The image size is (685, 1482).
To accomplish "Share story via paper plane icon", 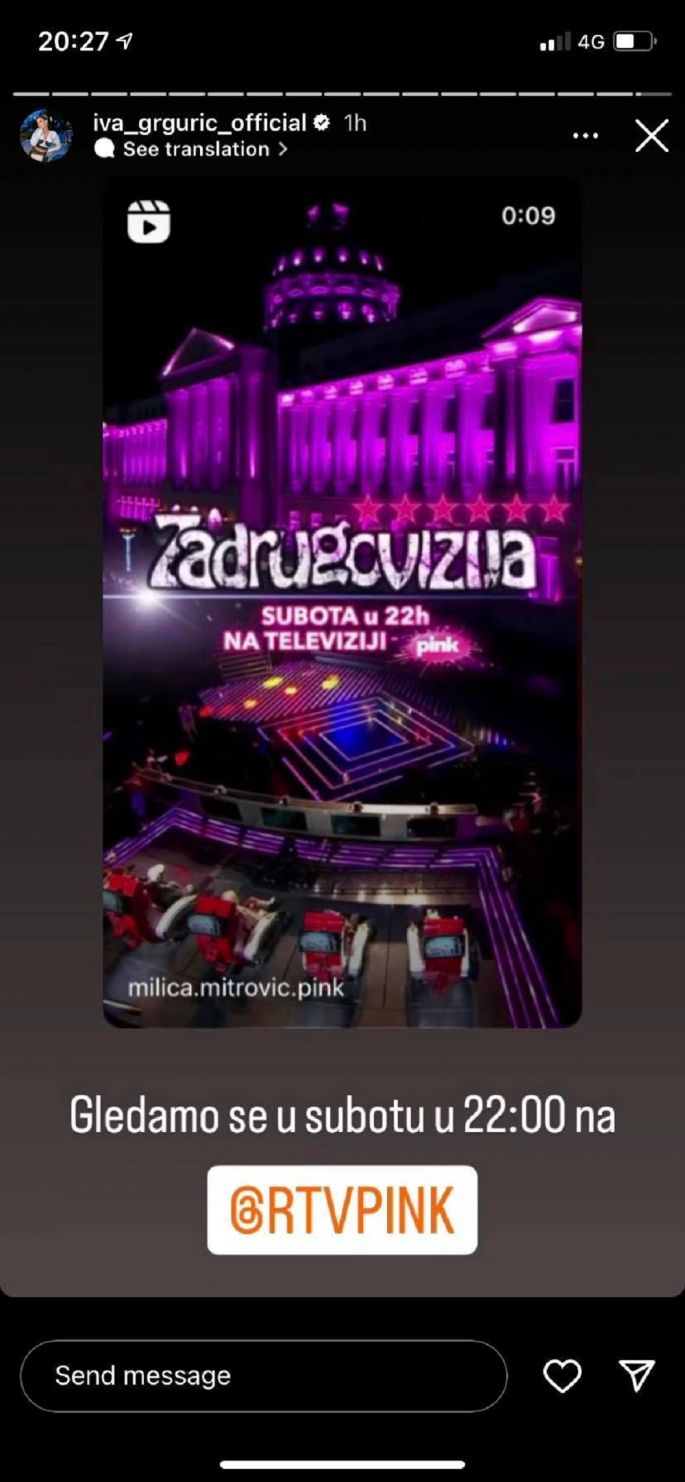I will (x=637, y=1376).
